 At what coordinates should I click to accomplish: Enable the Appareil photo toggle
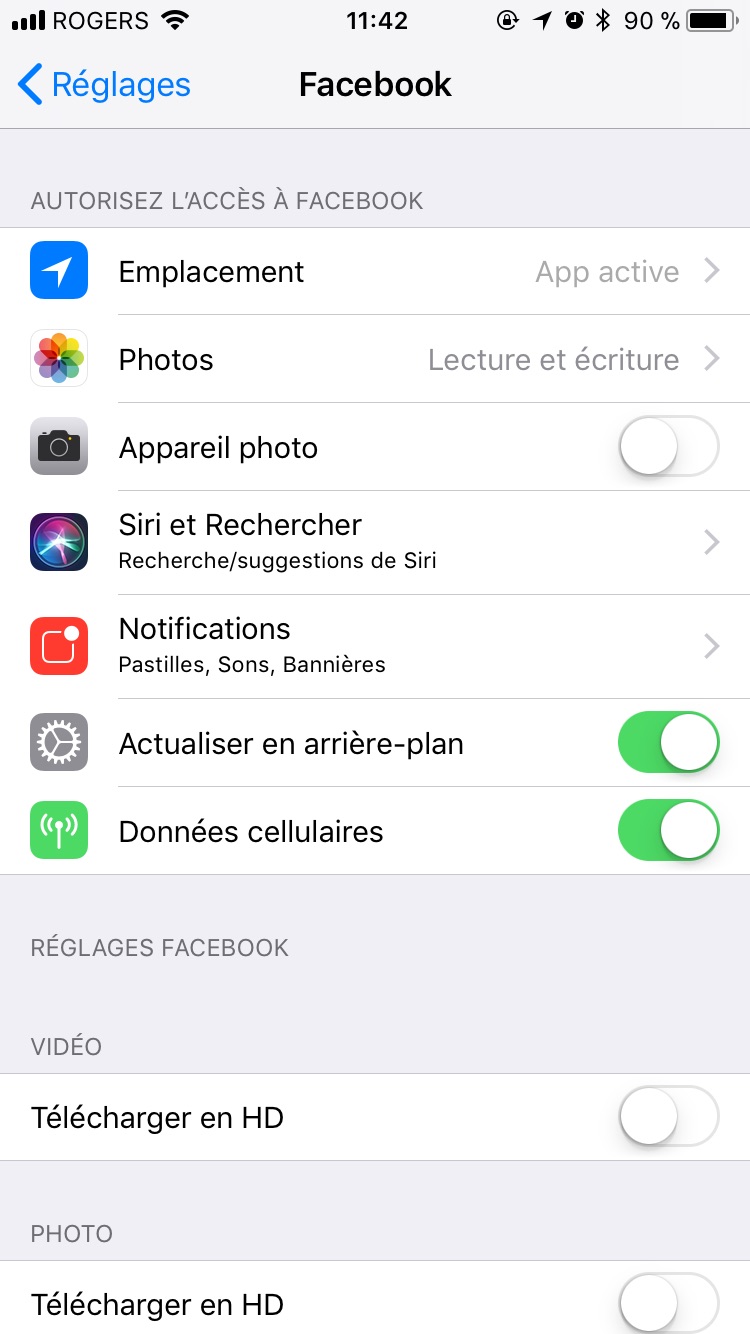[668, 446]
